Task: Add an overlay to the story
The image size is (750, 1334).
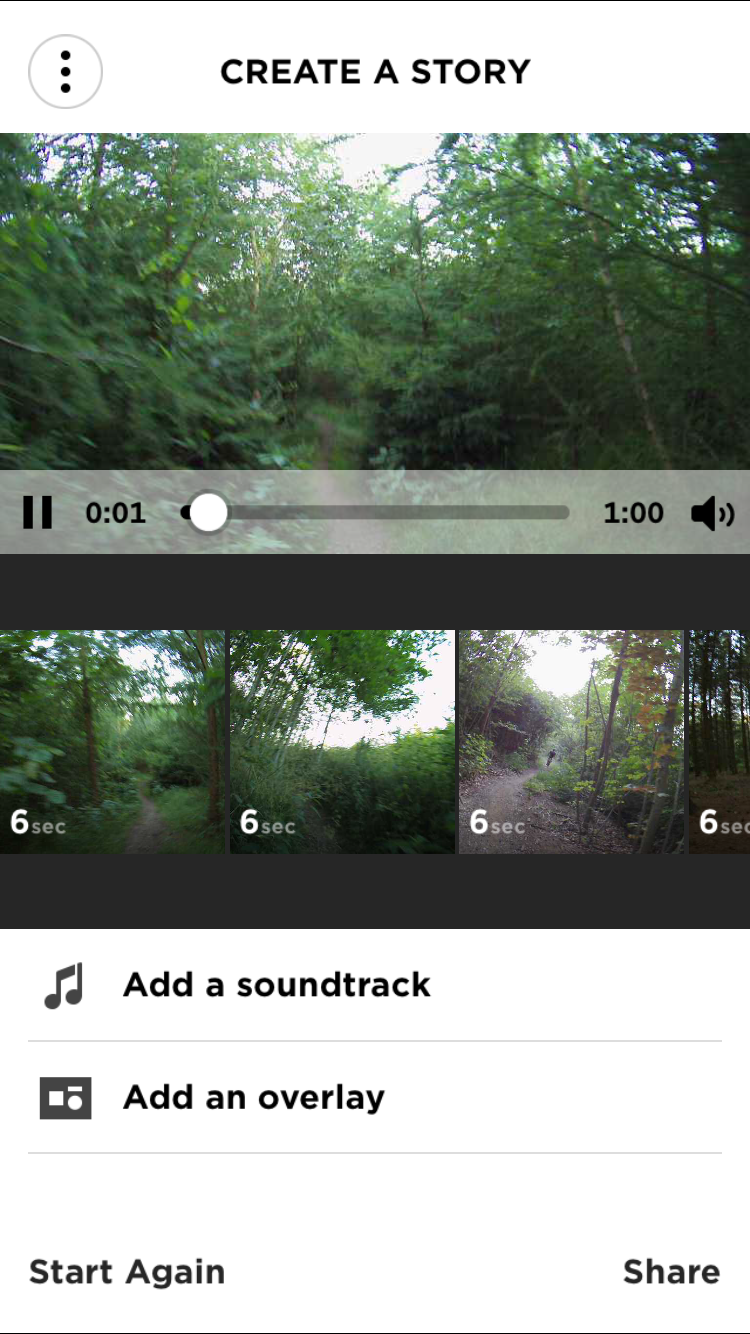Action: (375, 1097)
